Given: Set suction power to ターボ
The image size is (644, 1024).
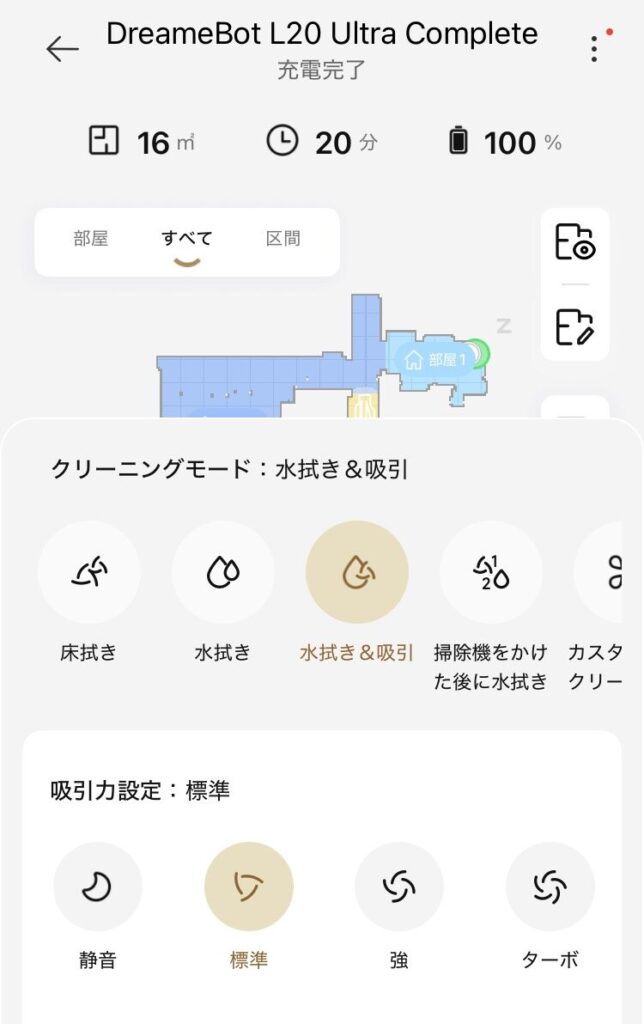Looking at the screenshot, I should pos(550,886).
